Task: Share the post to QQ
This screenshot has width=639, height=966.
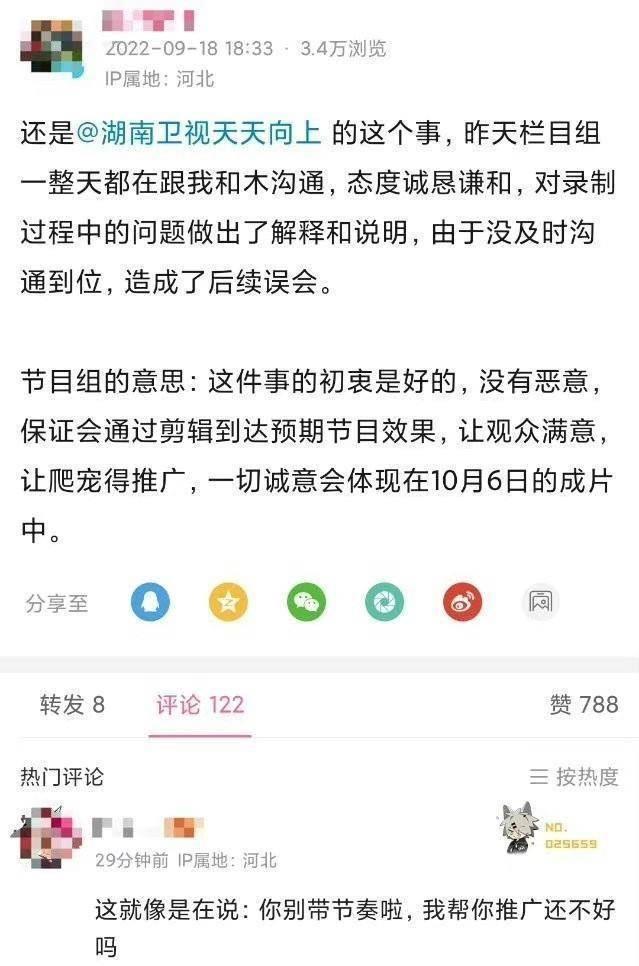Action: pyautogui.click(x=150, y=603)
